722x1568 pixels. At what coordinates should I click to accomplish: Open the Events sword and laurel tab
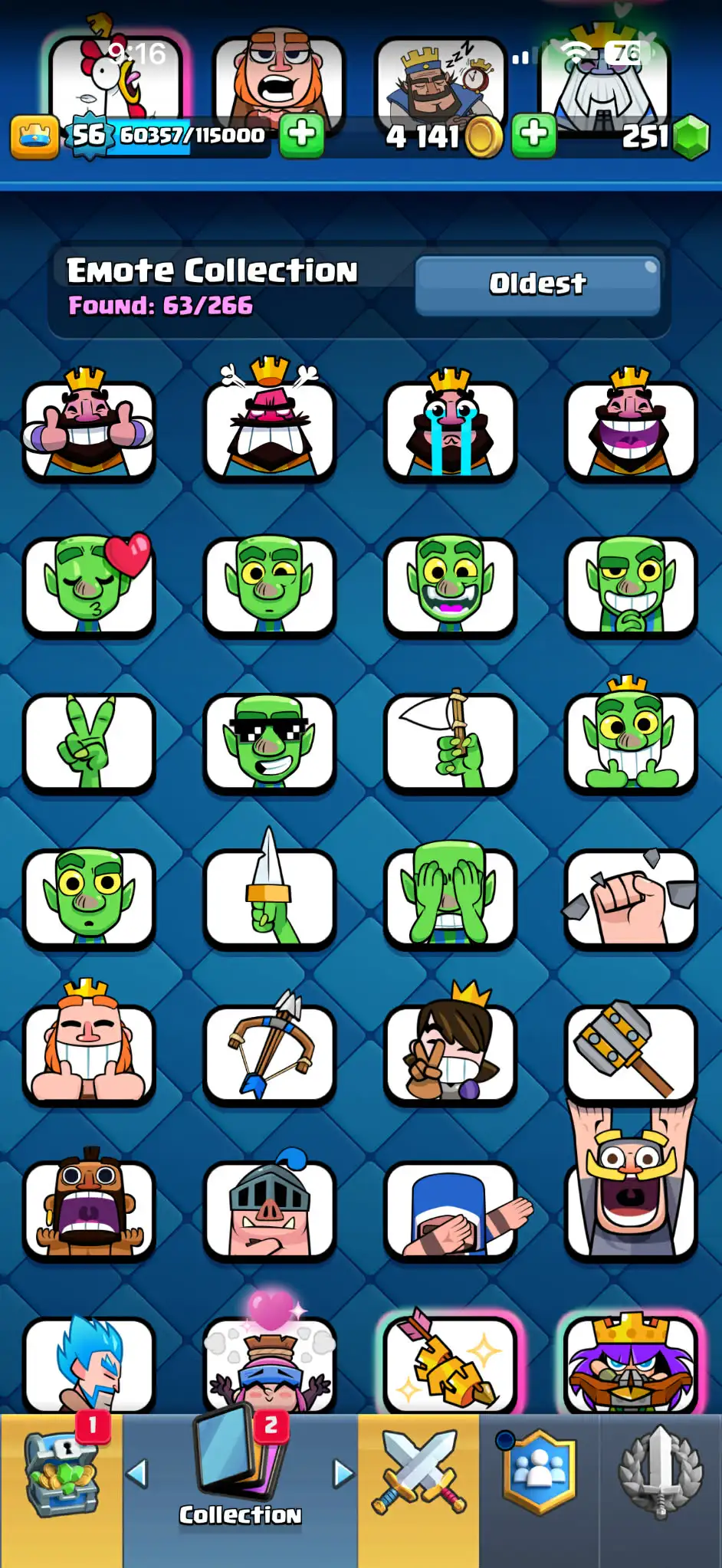pyautogui.click(x=661, y=1475)
